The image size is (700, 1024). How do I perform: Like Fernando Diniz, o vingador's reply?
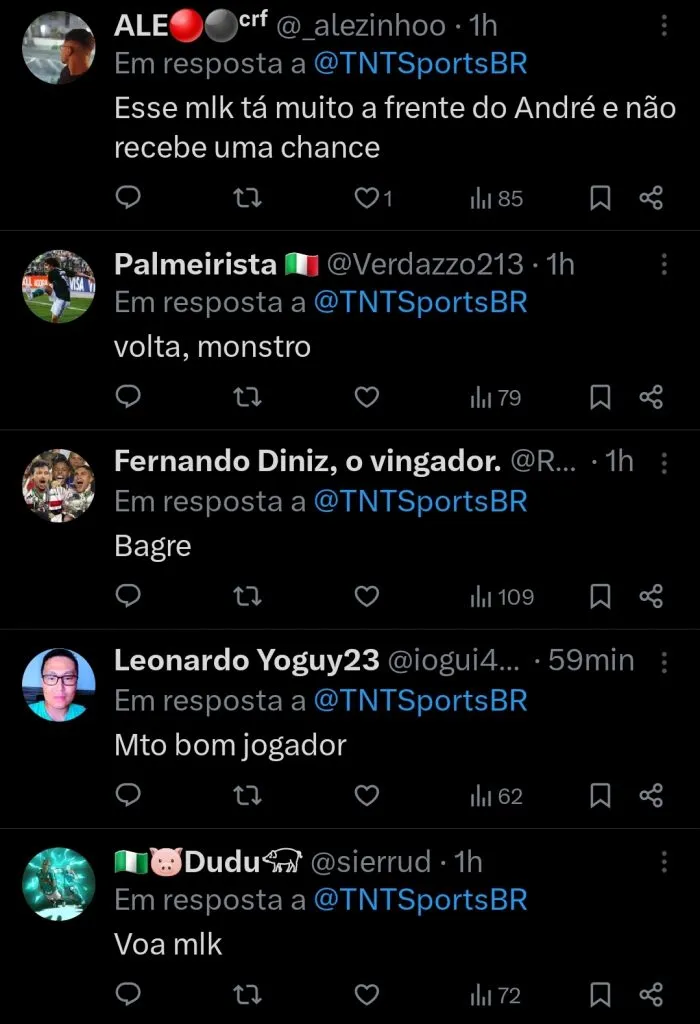point(367,597)
